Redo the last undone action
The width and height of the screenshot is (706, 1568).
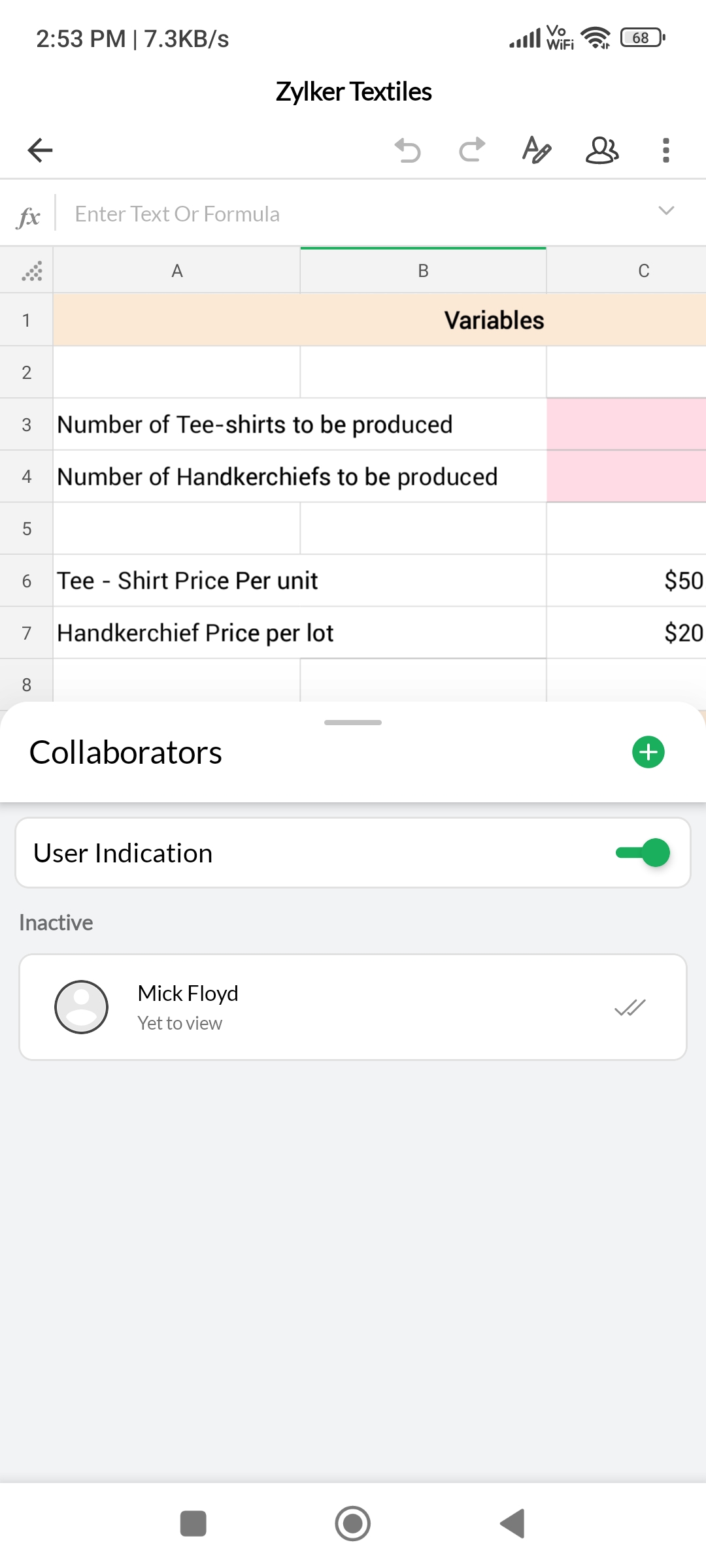tap(471, 150)
